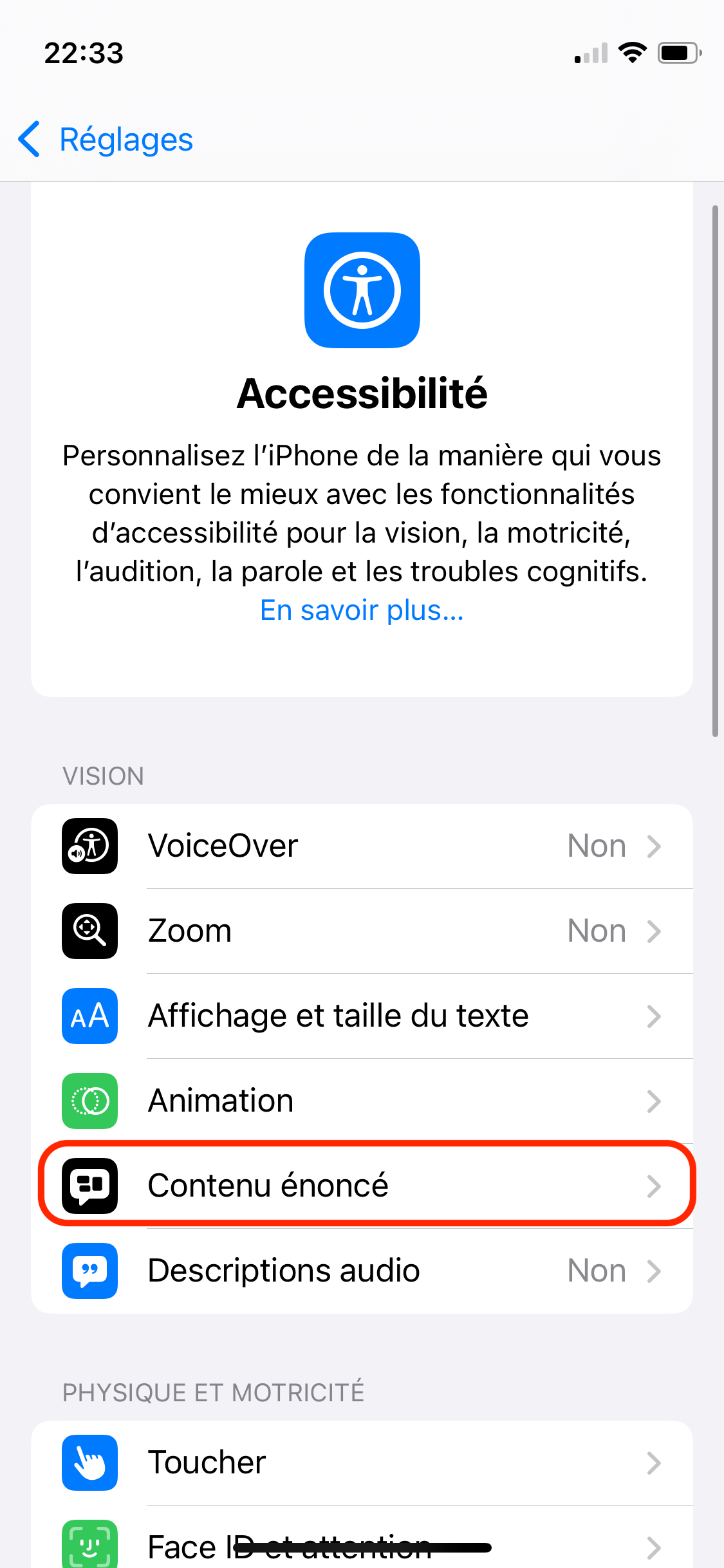Open the En savoir plus link
The image size is (724, 1568).
[362, 610]
